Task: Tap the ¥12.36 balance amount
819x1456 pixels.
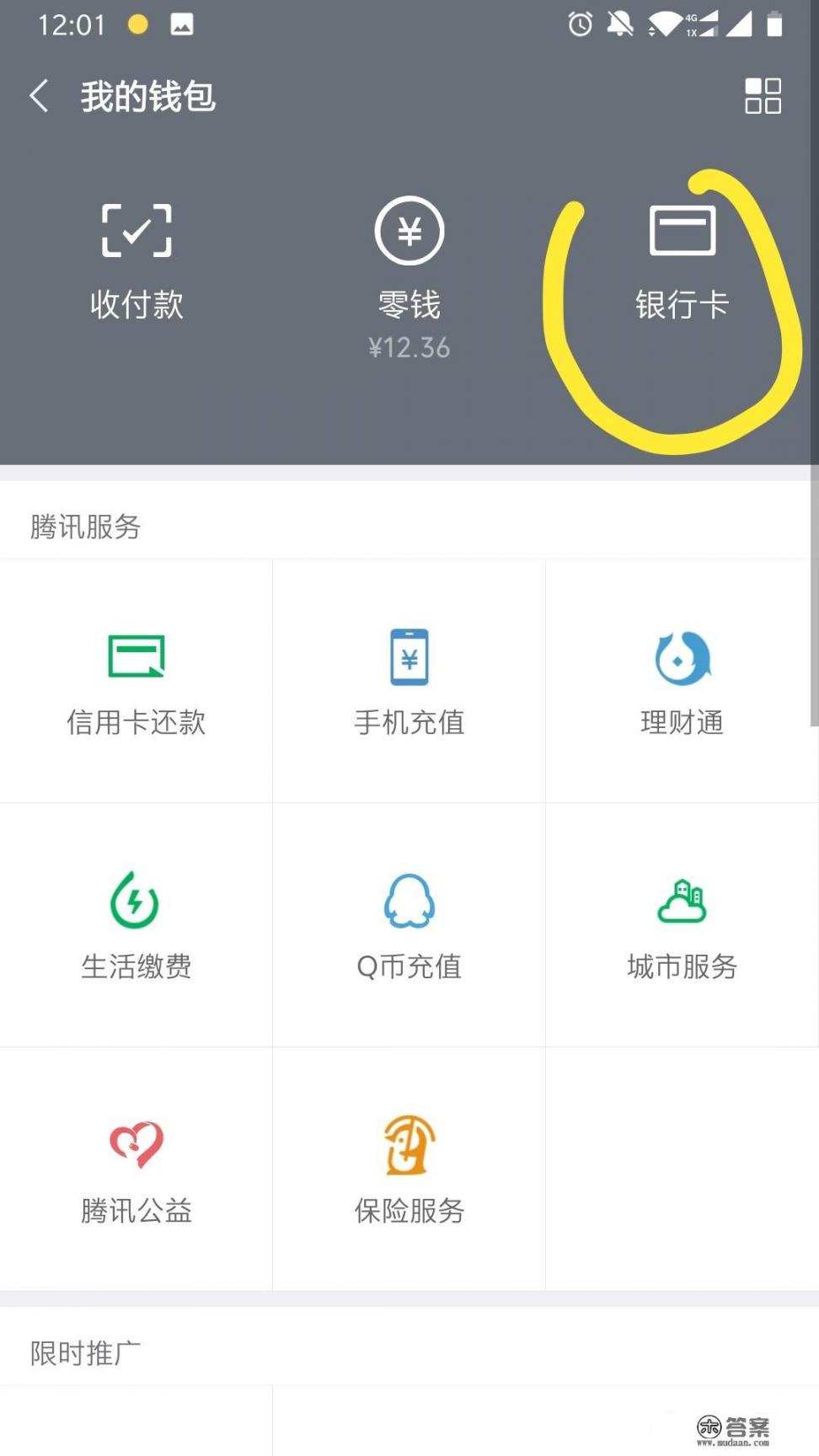Action: (409, 347)
